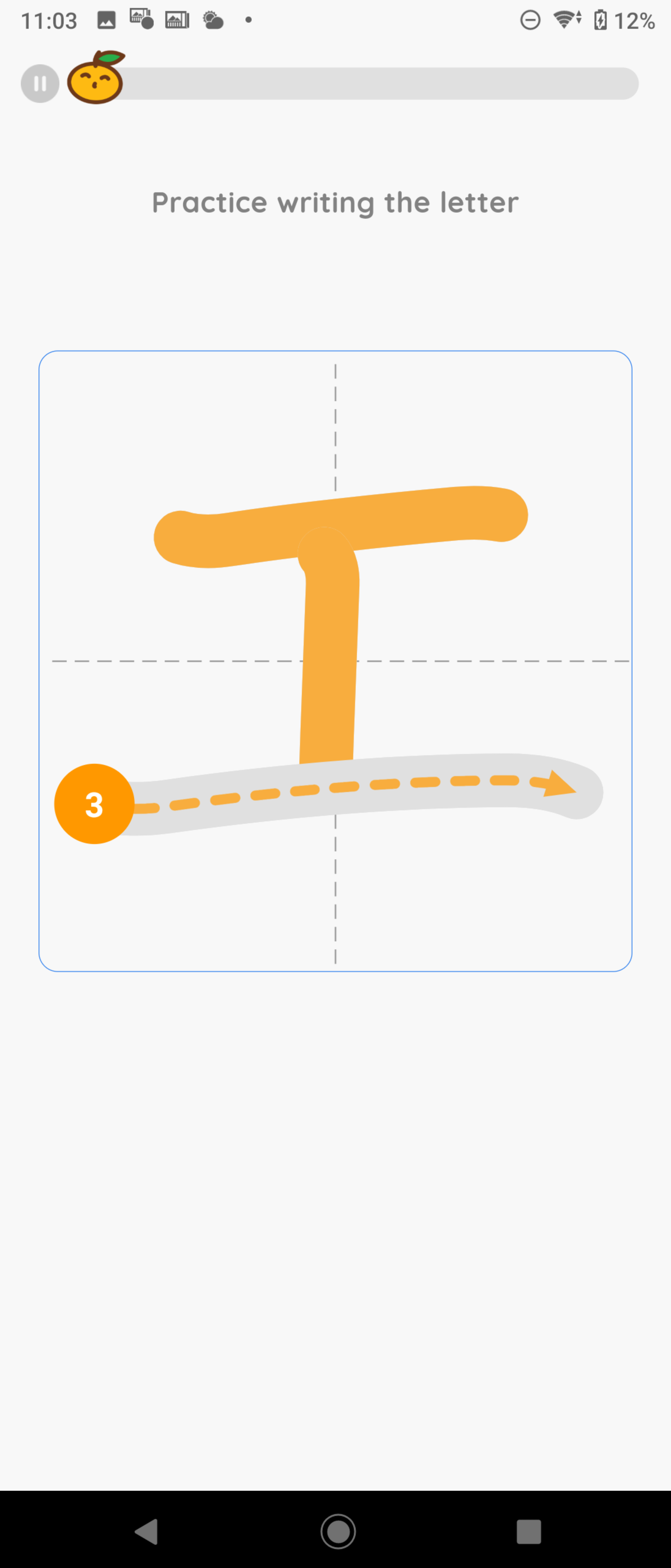
Task: Go back using the system back button
Action: [x=147, y=1531]
